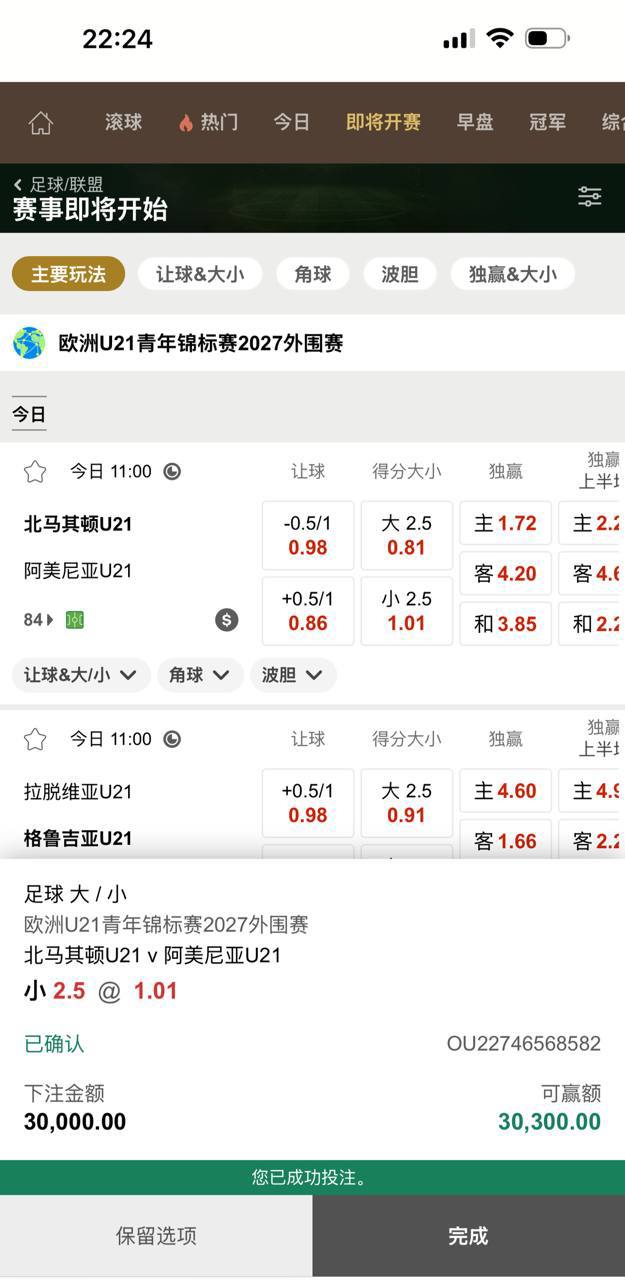The image size is (625, 1280).
Task: Switch to the 滚球 tab
Action: pyautogui.click(x=123, y=122)
